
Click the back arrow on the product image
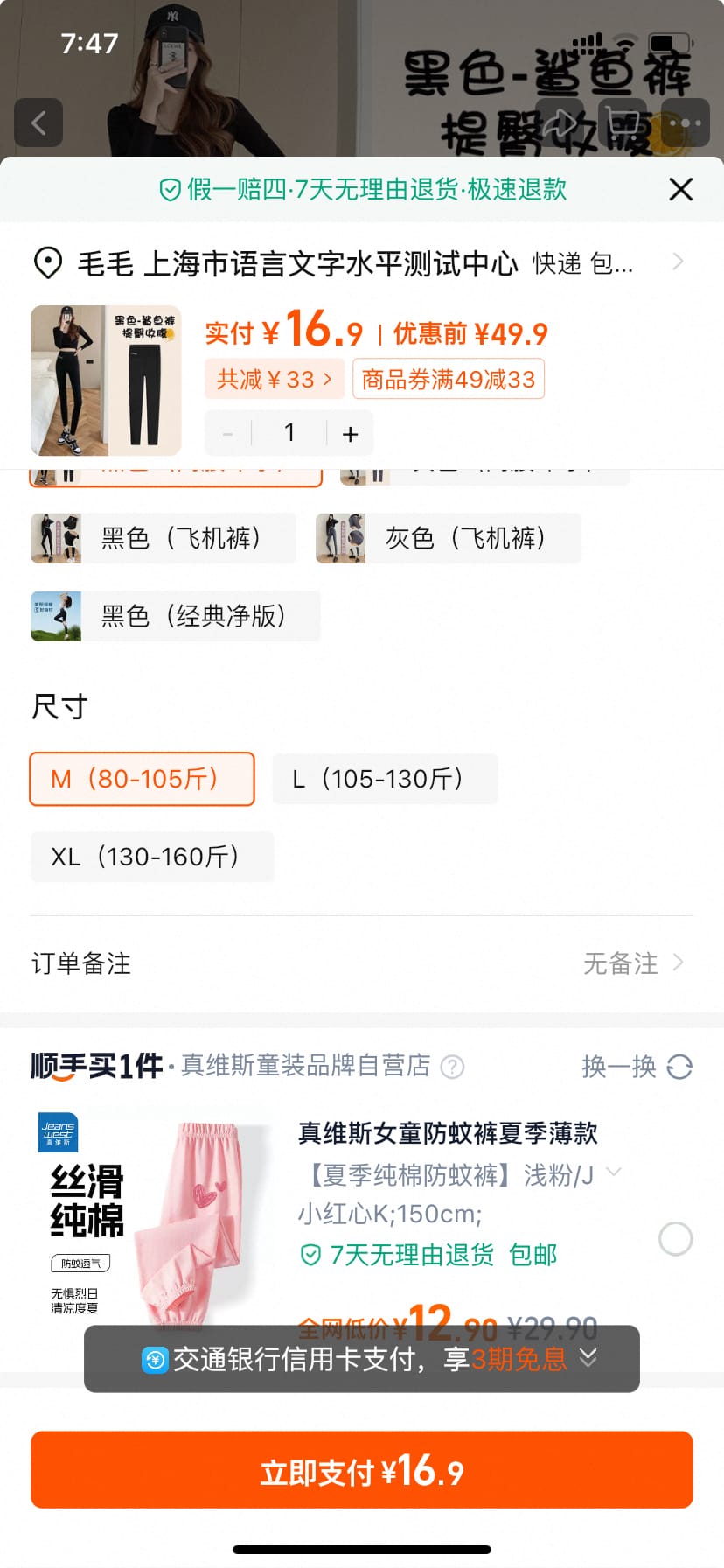(x=38, y=122)
